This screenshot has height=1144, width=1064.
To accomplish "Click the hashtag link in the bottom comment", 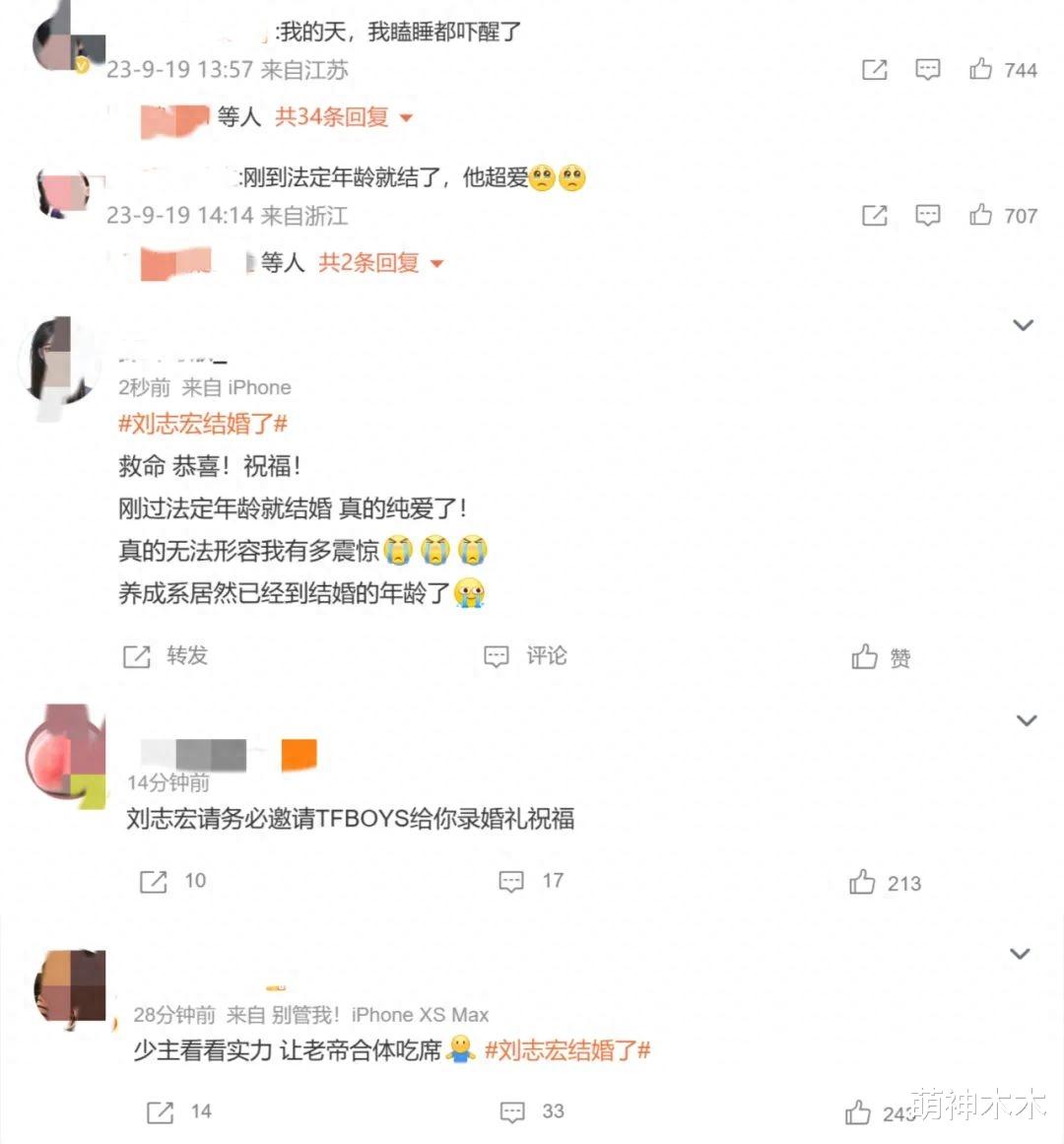I will click(566, 1051).
